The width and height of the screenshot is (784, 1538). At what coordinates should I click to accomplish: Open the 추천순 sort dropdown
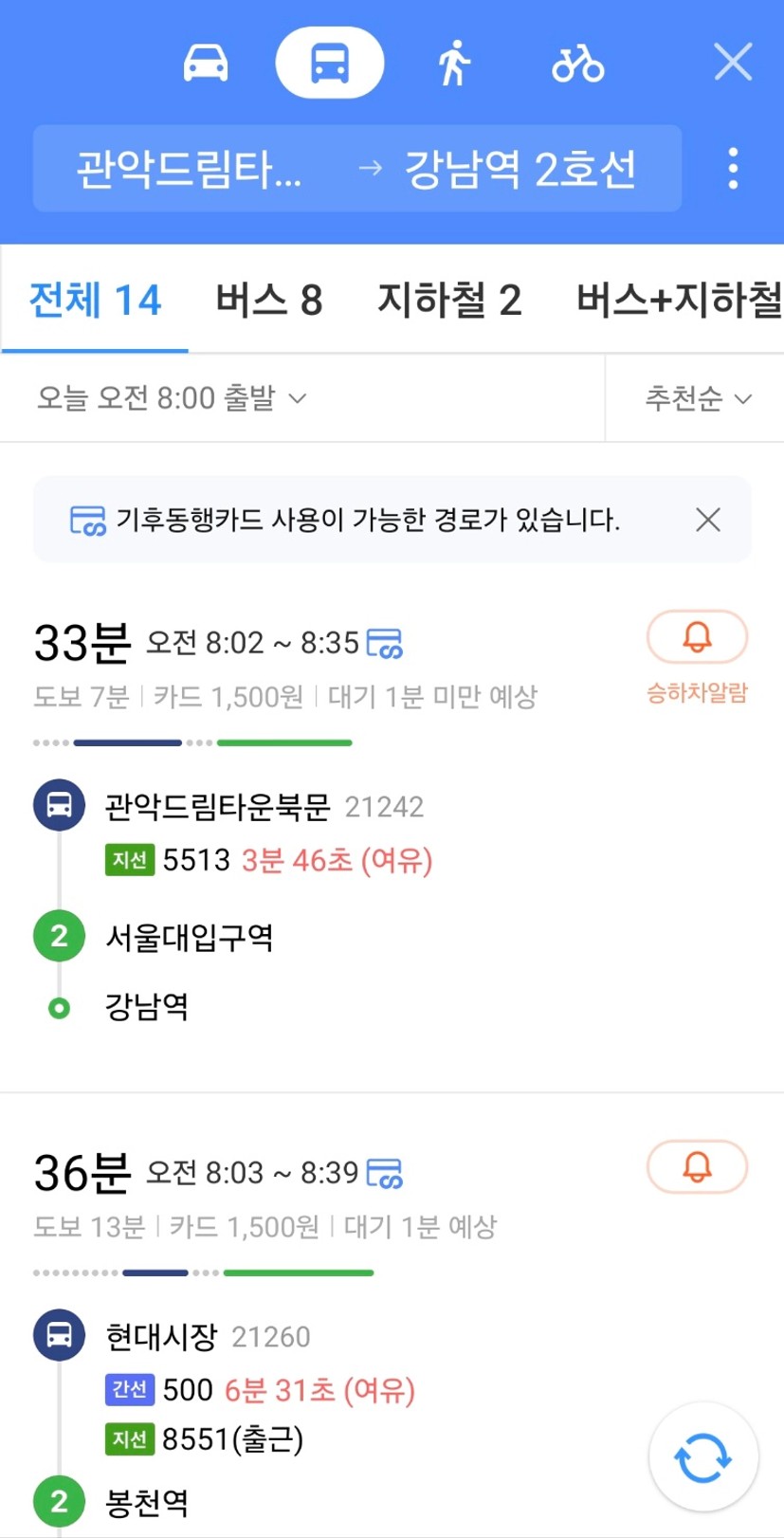click(x=699, y=398)
